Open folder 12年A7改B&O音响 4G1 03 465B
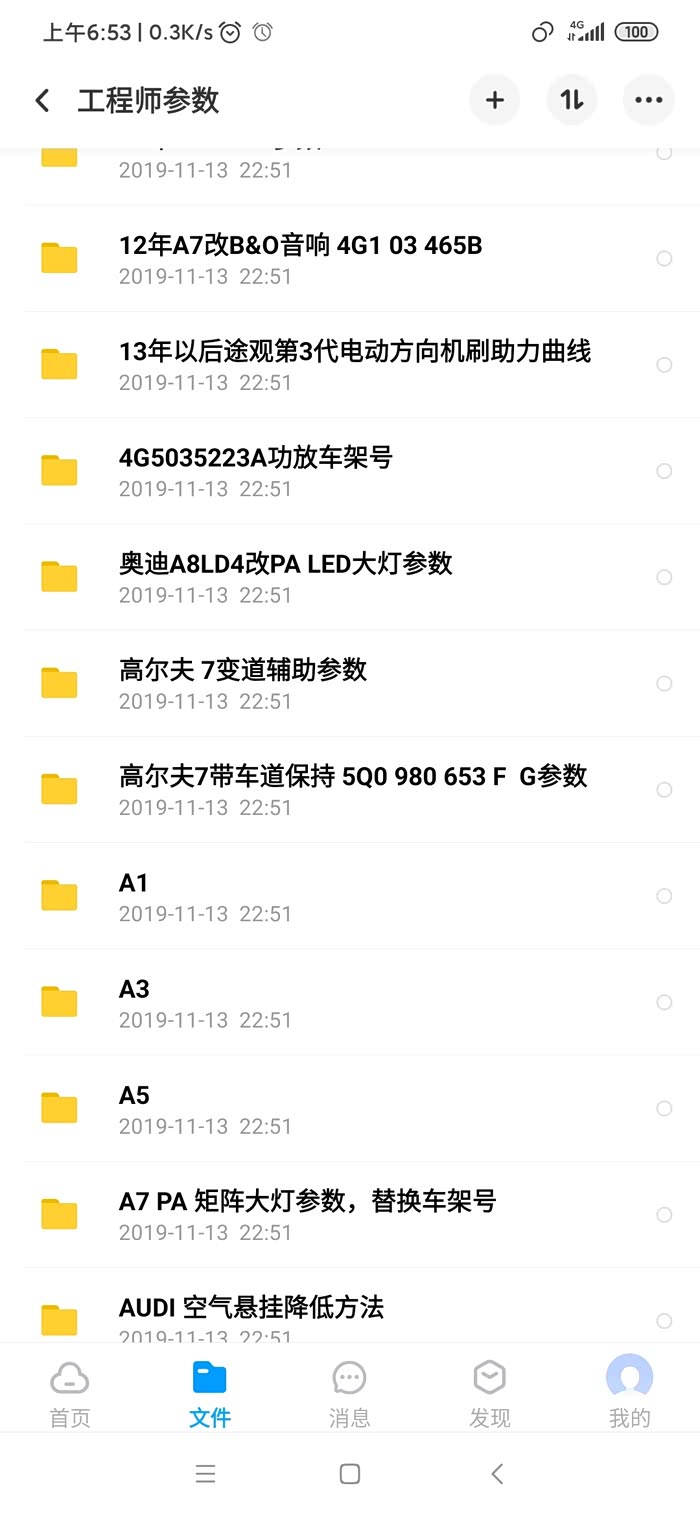The image size is (700, 1516). [x=300, y=259]
